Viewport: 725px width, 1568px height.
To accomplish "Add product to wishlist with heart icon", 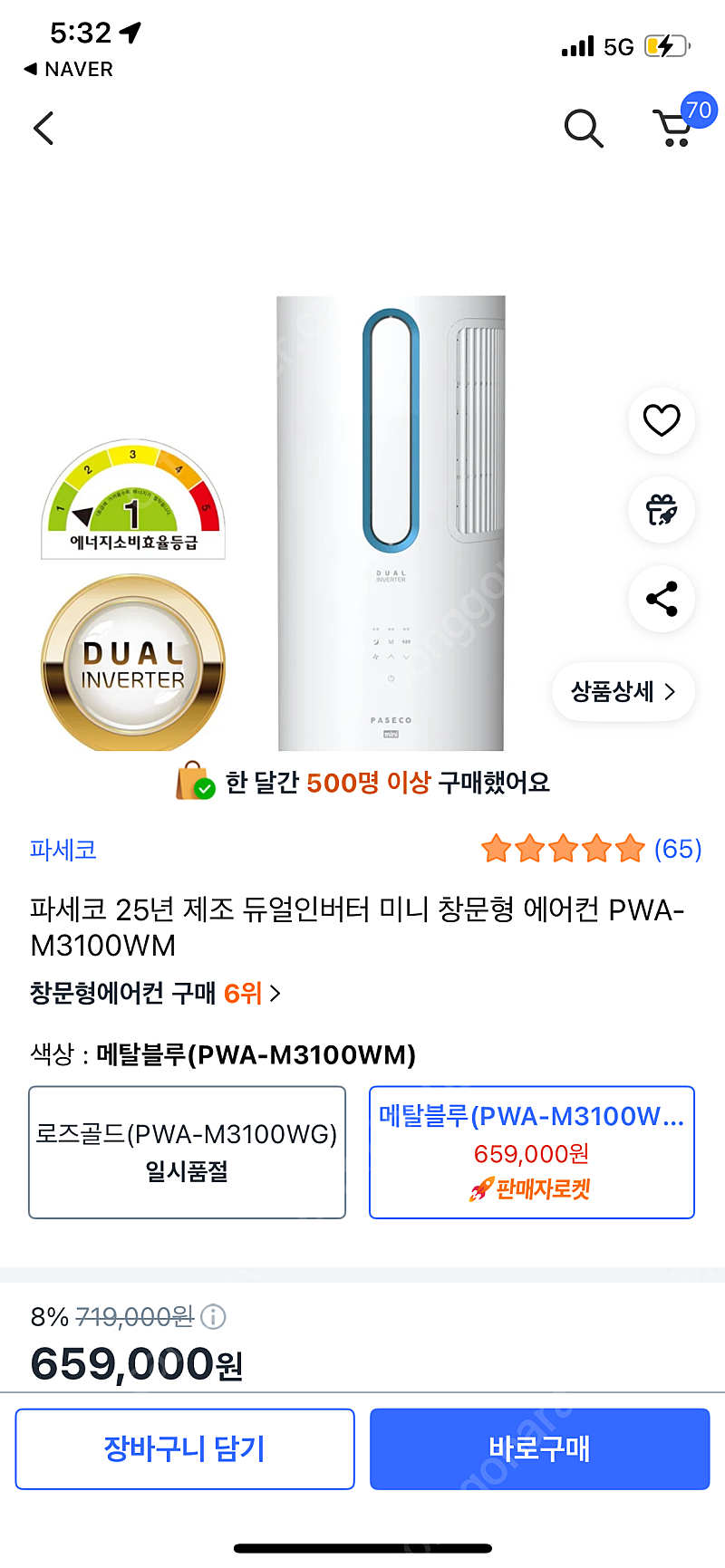I will tap(662, 420).
